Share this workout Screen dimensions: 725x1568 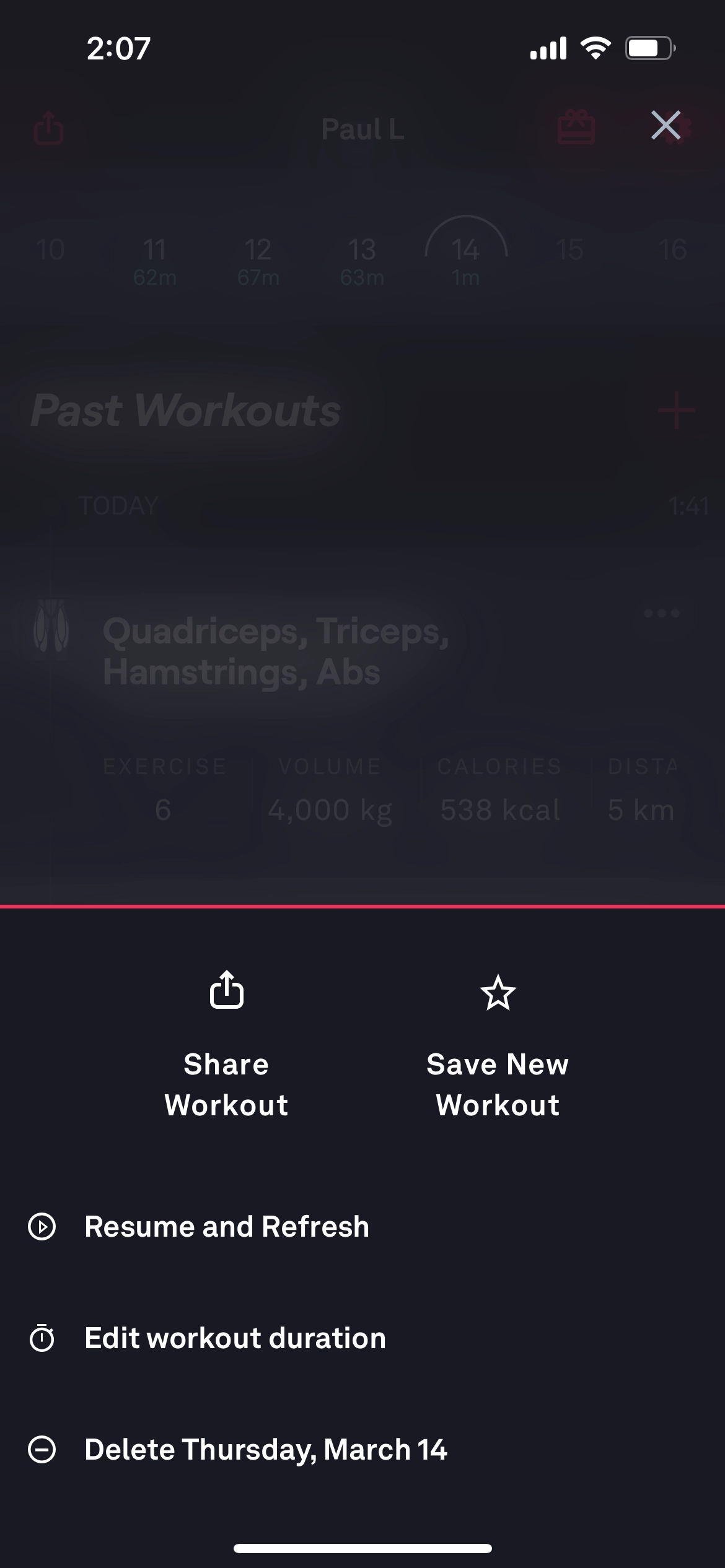click(226, 1046)
